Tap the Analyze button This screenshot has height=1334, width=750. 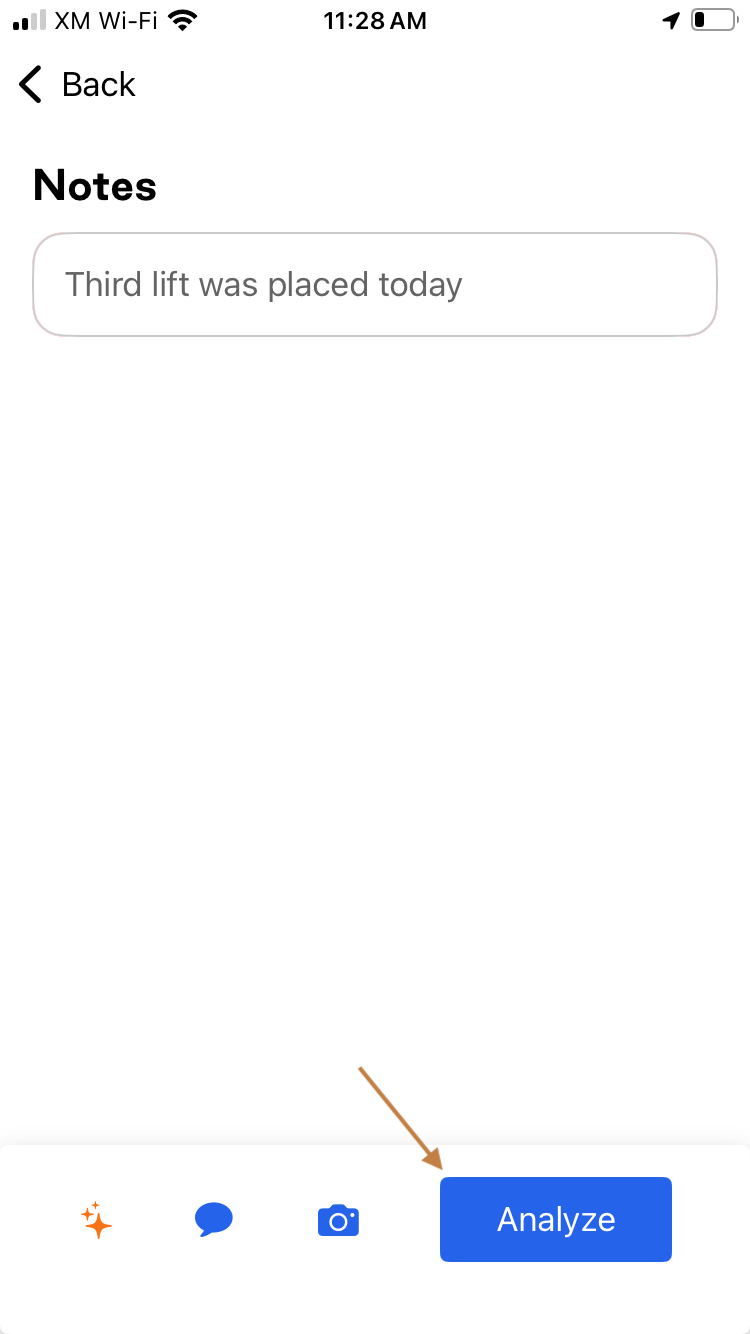[x=556, y=1219]
